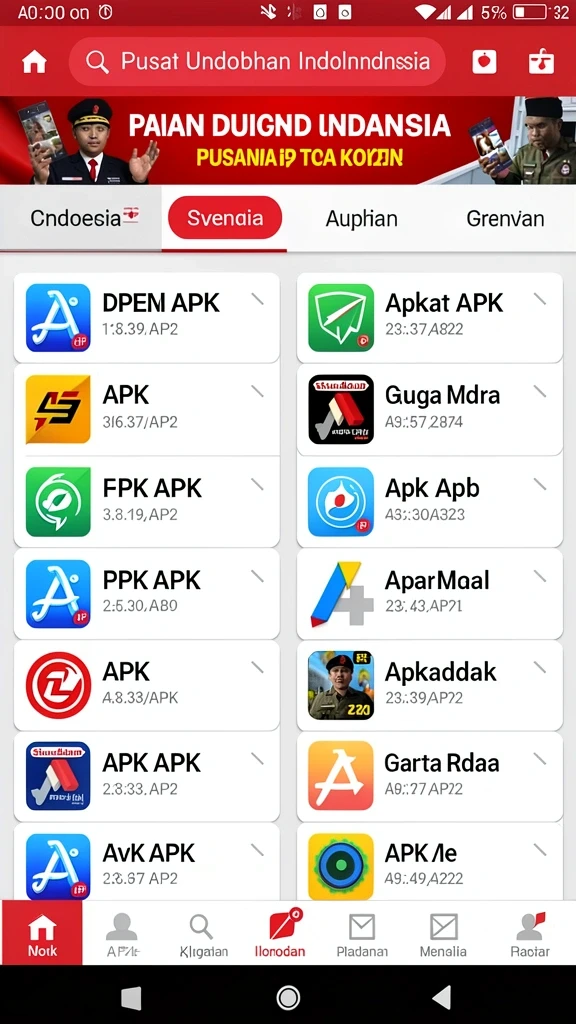
Task: Open the Menalia bottom tab
Action: (443, 934)
